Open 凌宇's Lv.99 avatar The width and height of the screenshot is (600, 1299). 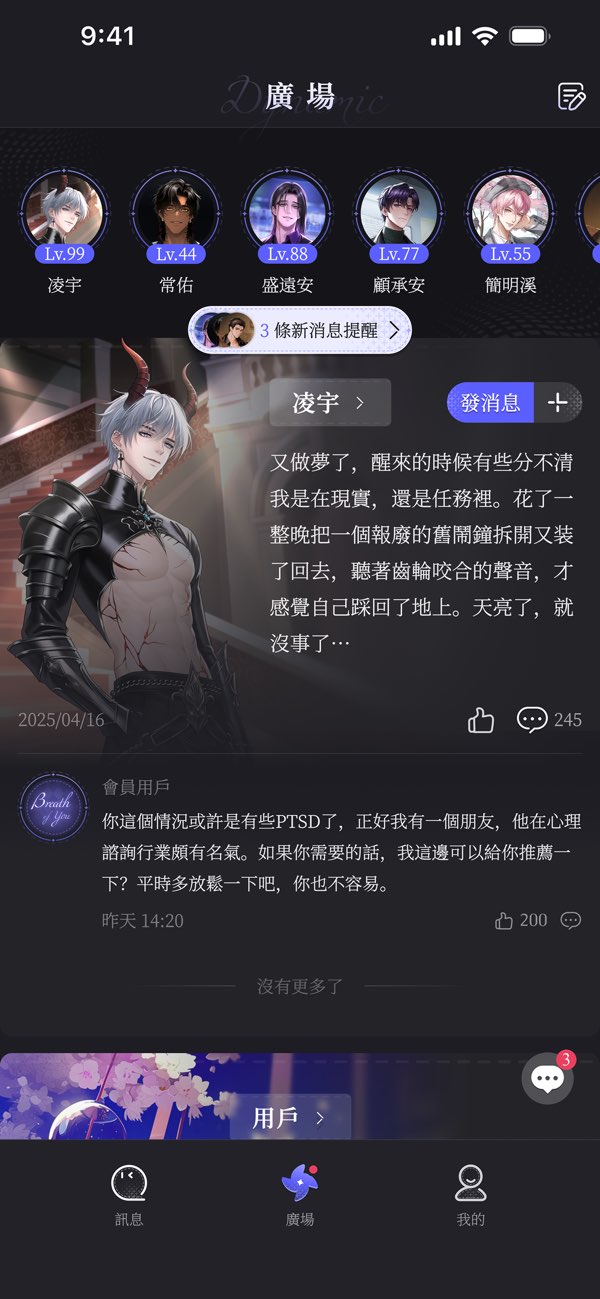[65, 213]
